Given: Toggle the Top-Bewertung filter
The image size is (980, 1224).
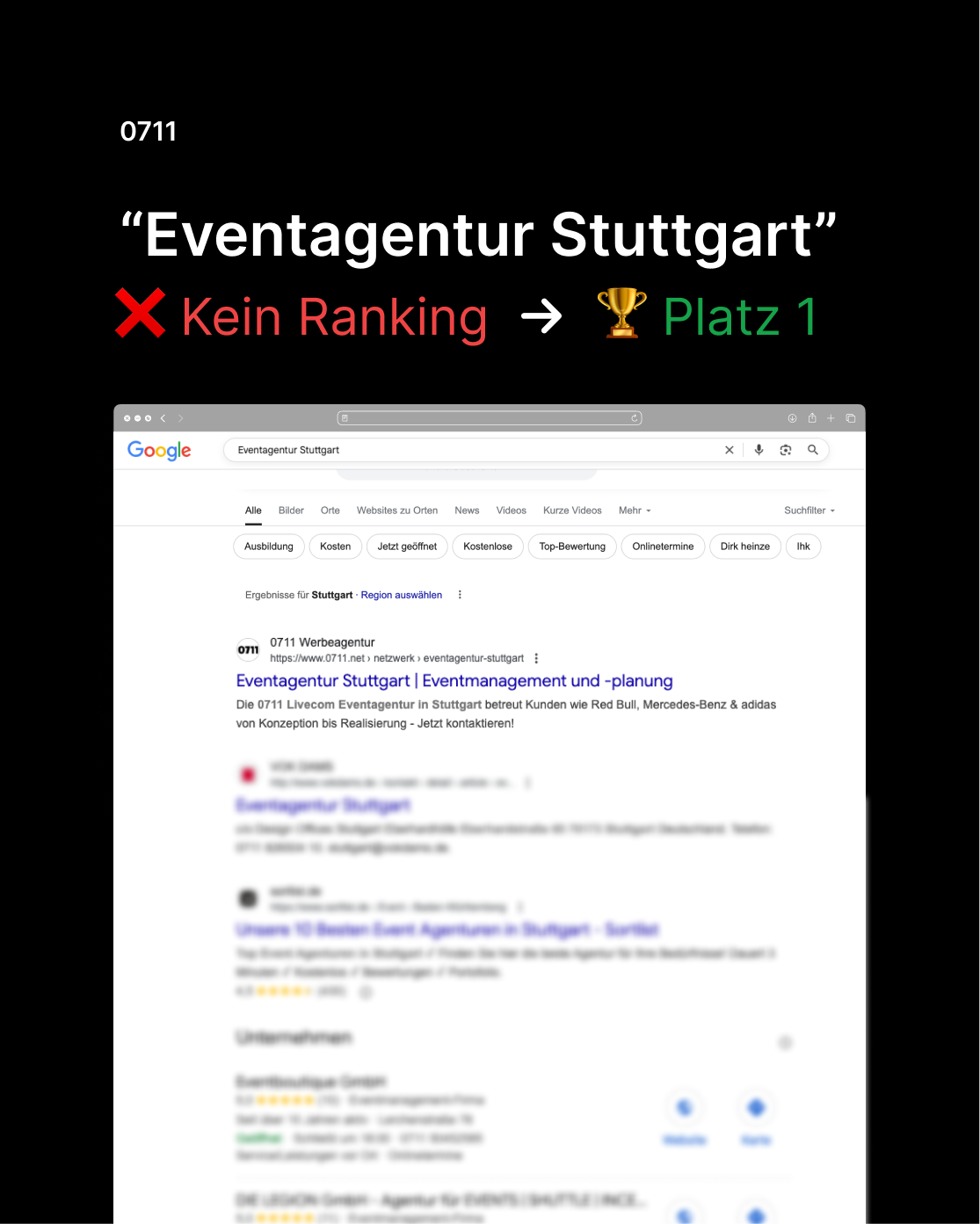Looking at the screenshot, I should pos(571,546).
